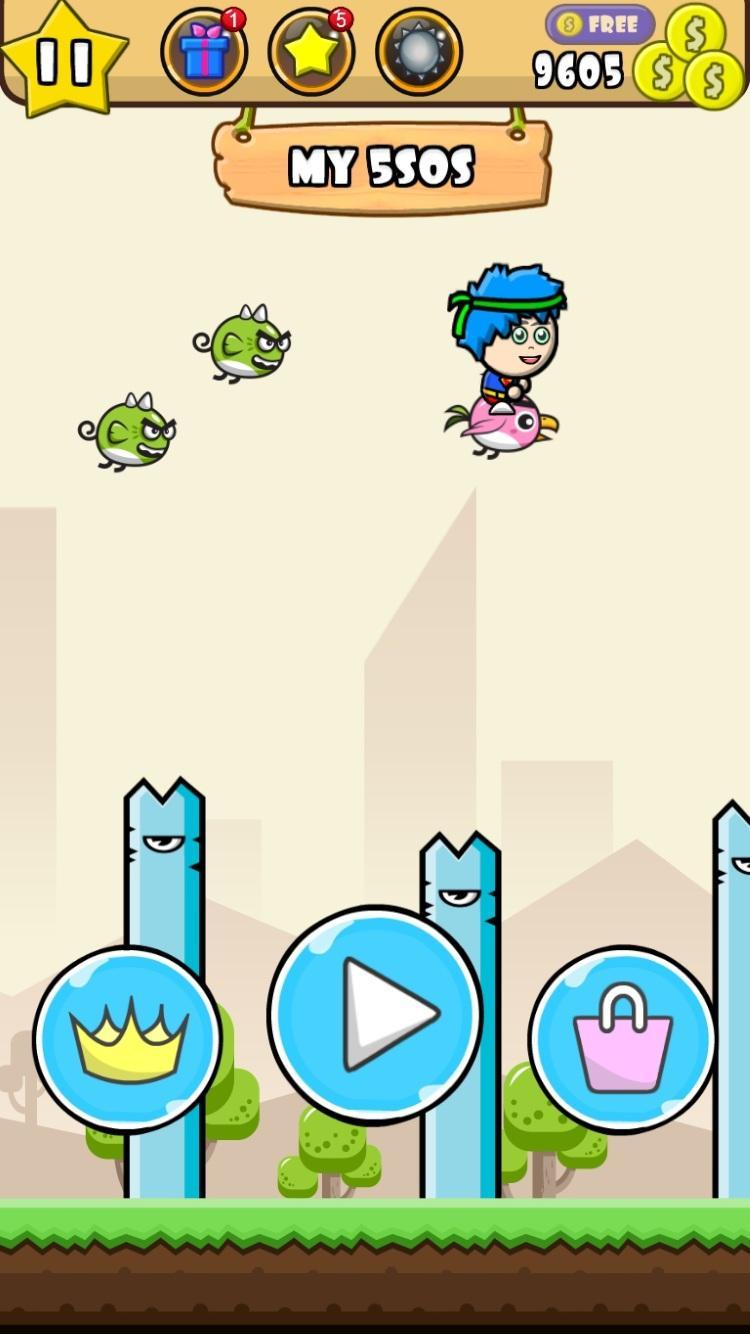Open the crown leaderboard
Screen dimensions: 750x1334
(x=127, y=1040)
